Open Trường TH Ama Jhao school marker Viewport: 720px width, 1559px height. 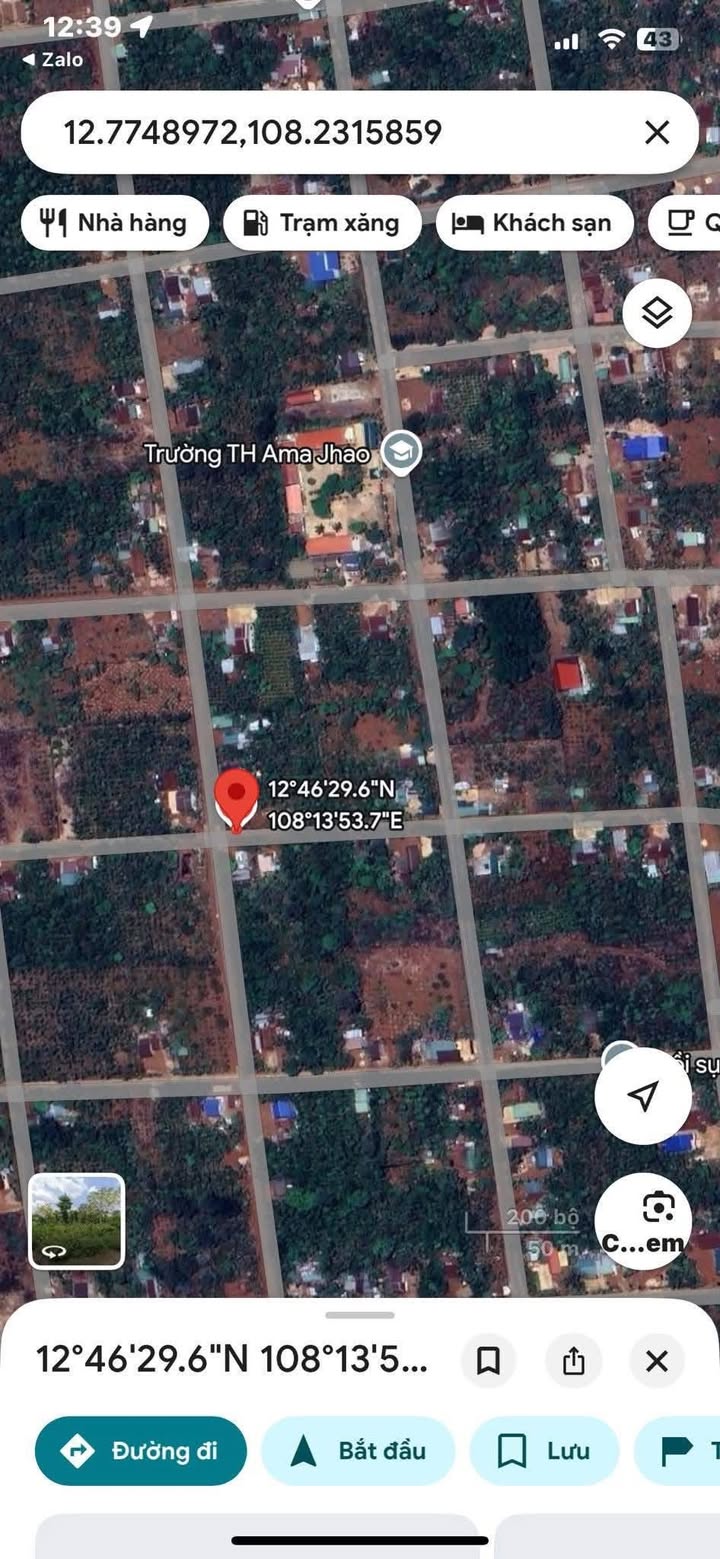click(402, 452)
